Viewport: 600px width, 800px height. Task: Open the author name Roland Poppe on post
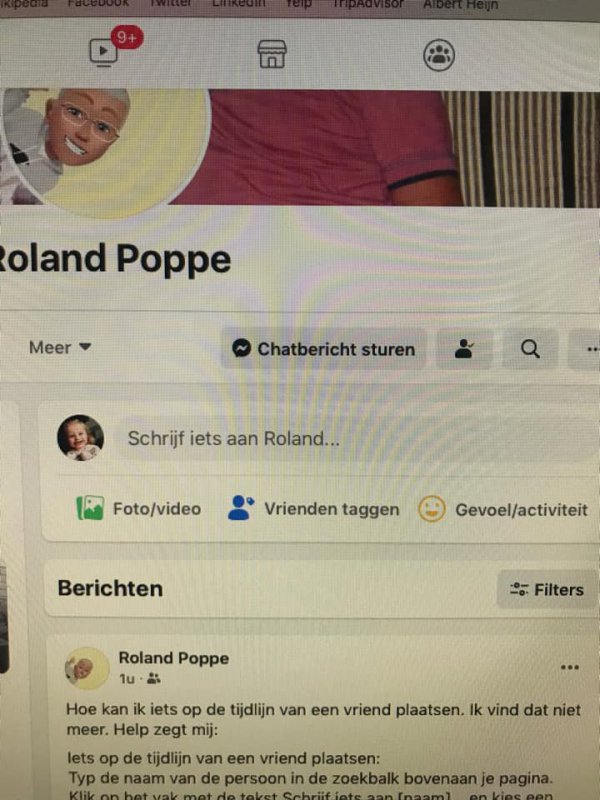(x=173, y=658)
